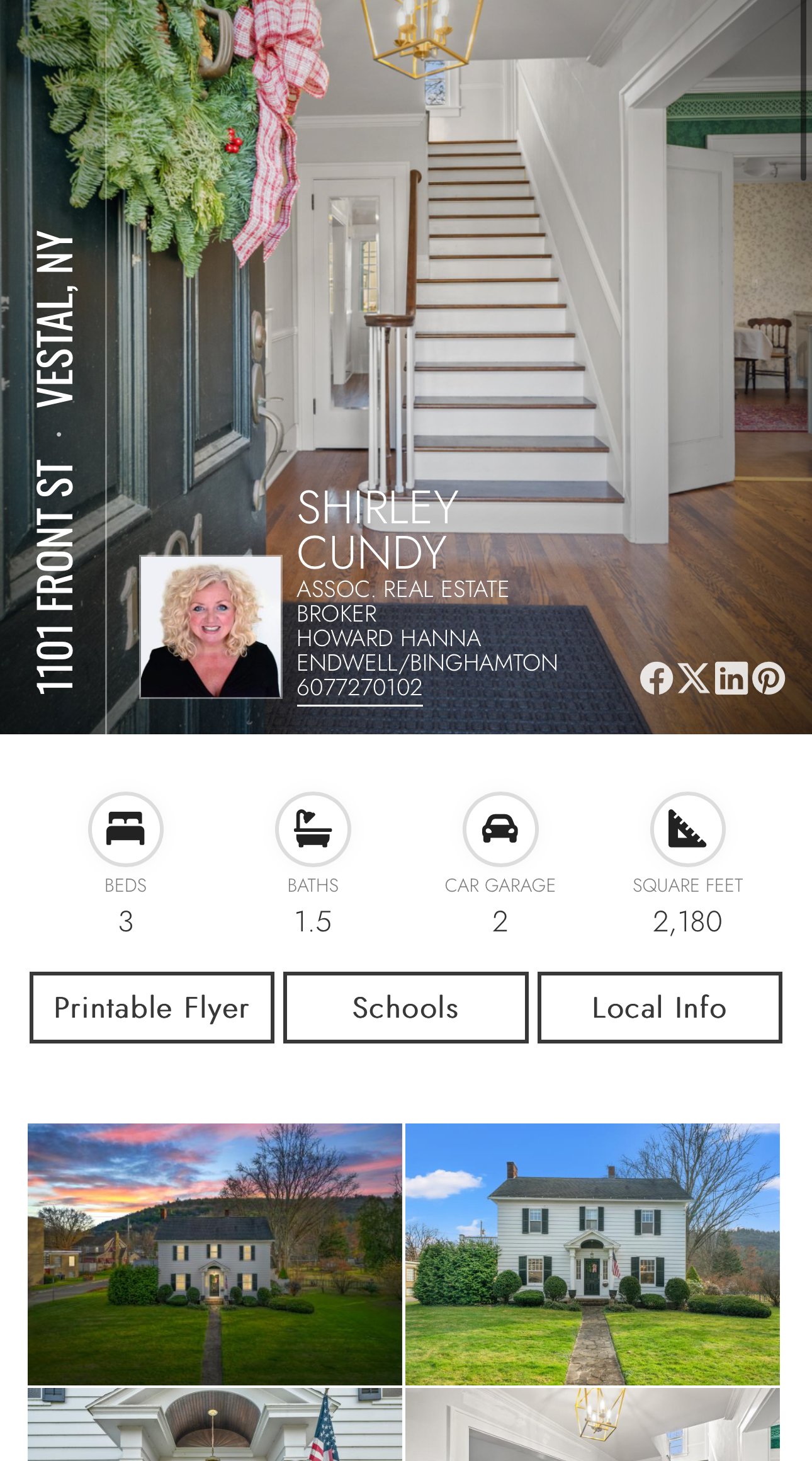The height and width of the screenshot is (1461, 812).
Task: Share listing on LinkedIn
Action: pyautogui.click(x=731, y=678)
